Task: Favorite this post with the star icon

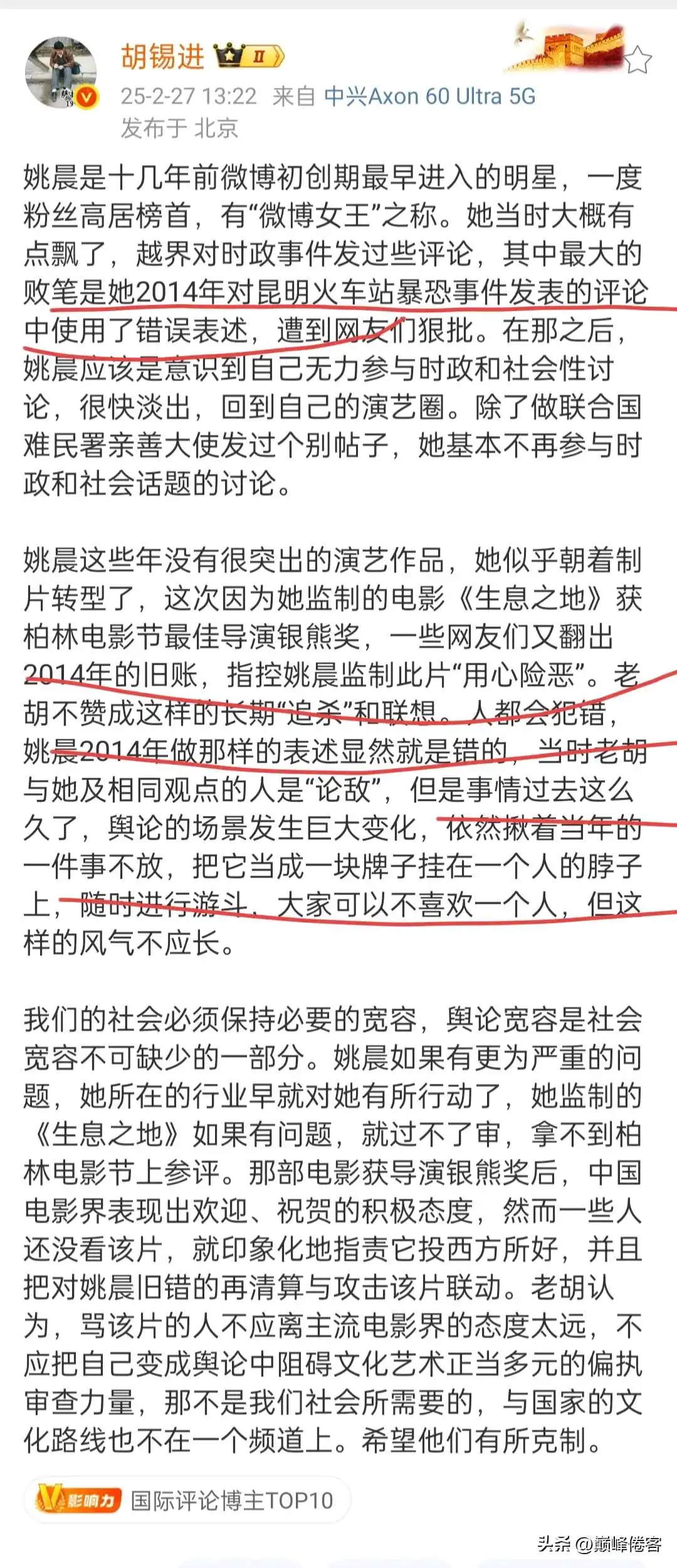Action: [638, 61]
